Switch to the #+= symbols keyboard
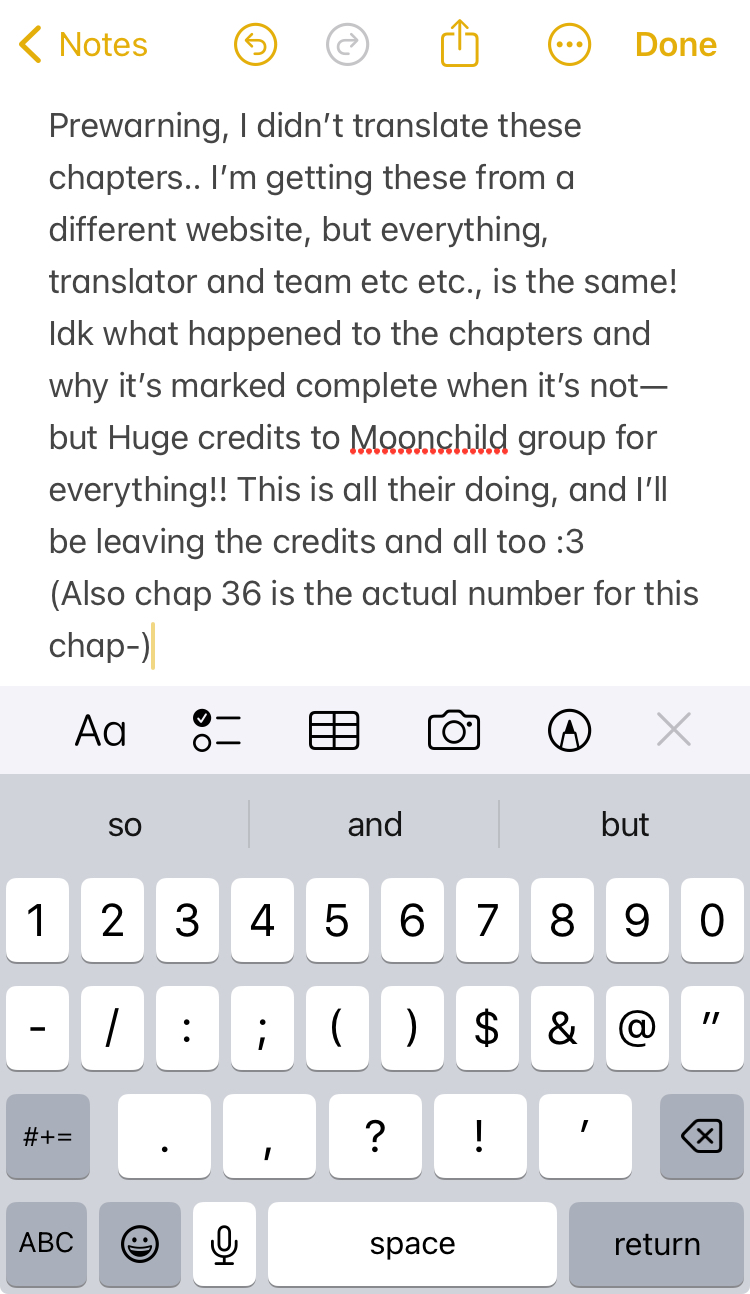 (47, 1136)
